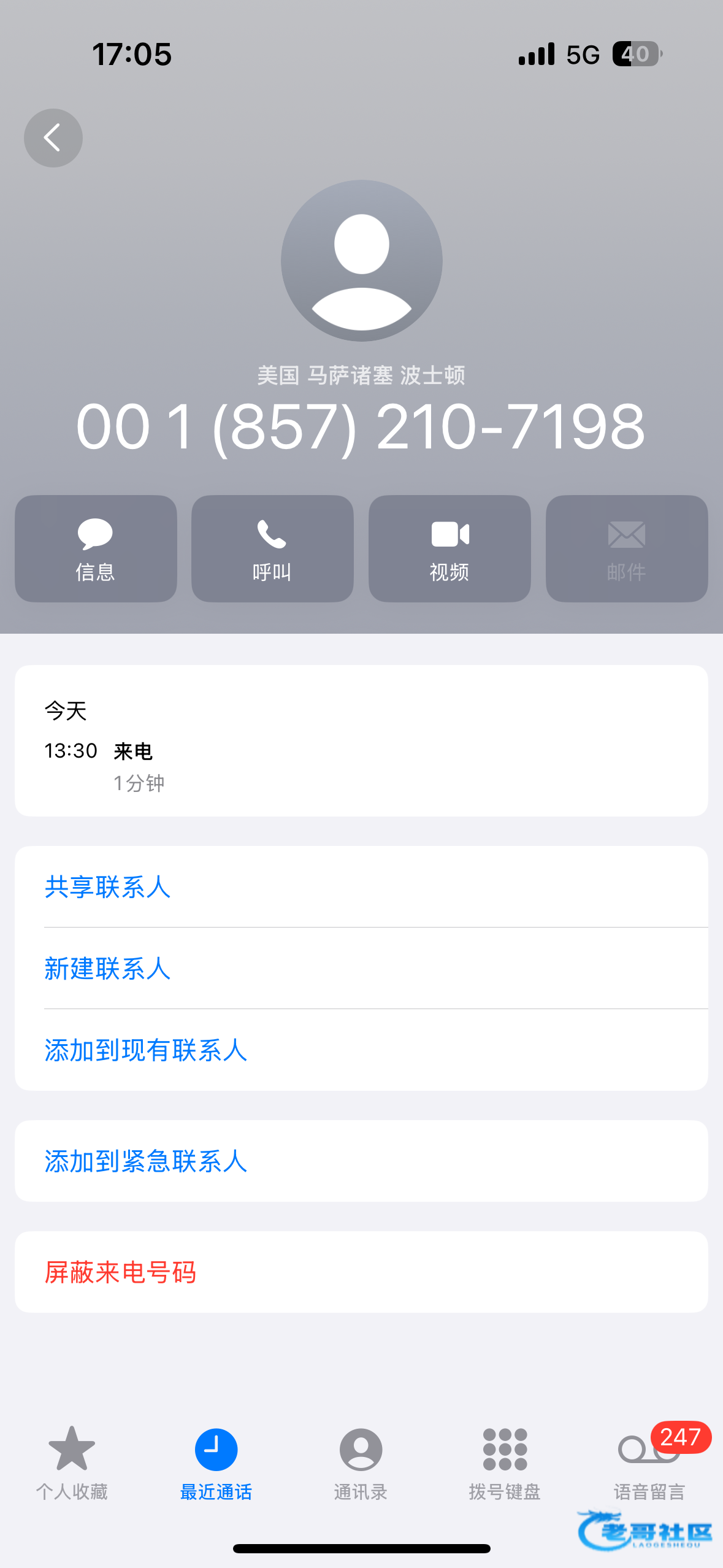This screenshot has width=723, height=1568.
Task: Start a video call with 视频
Action: 449,548
